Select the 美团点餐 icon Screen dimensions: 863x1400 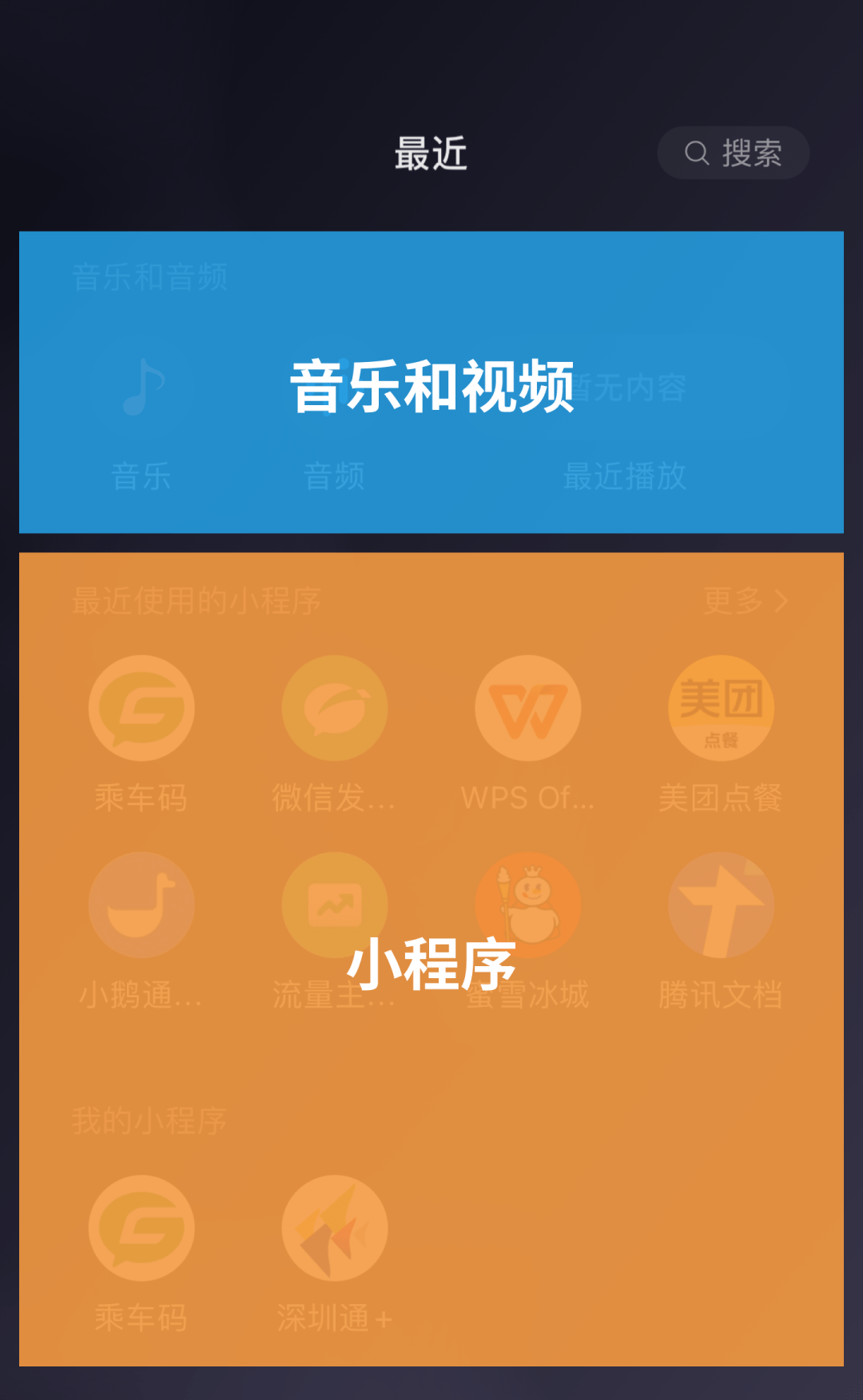click(722, 708)
